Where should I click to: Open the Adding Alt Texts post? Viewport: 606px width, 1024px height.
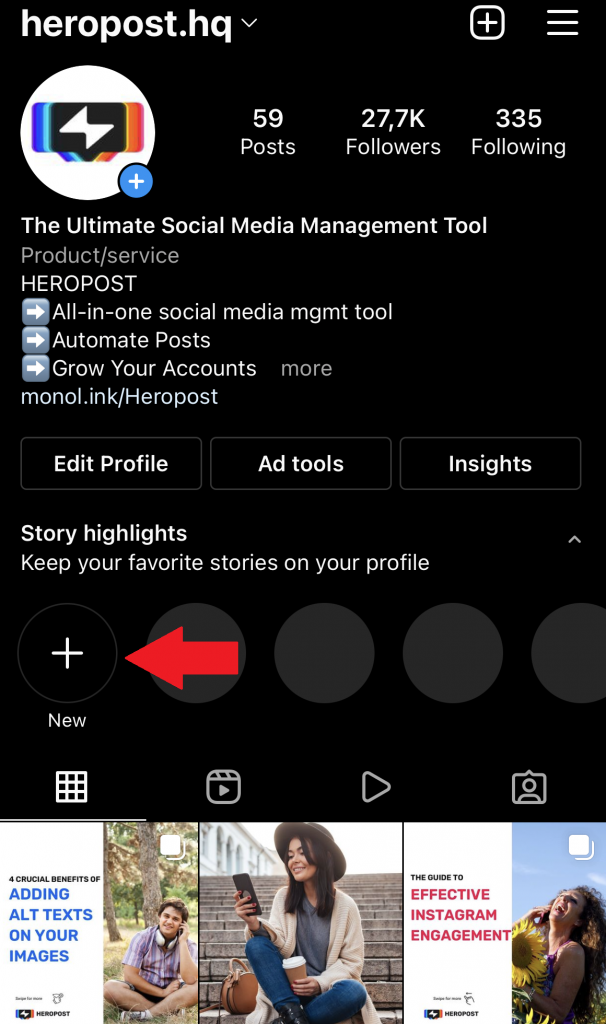[99, 923]
